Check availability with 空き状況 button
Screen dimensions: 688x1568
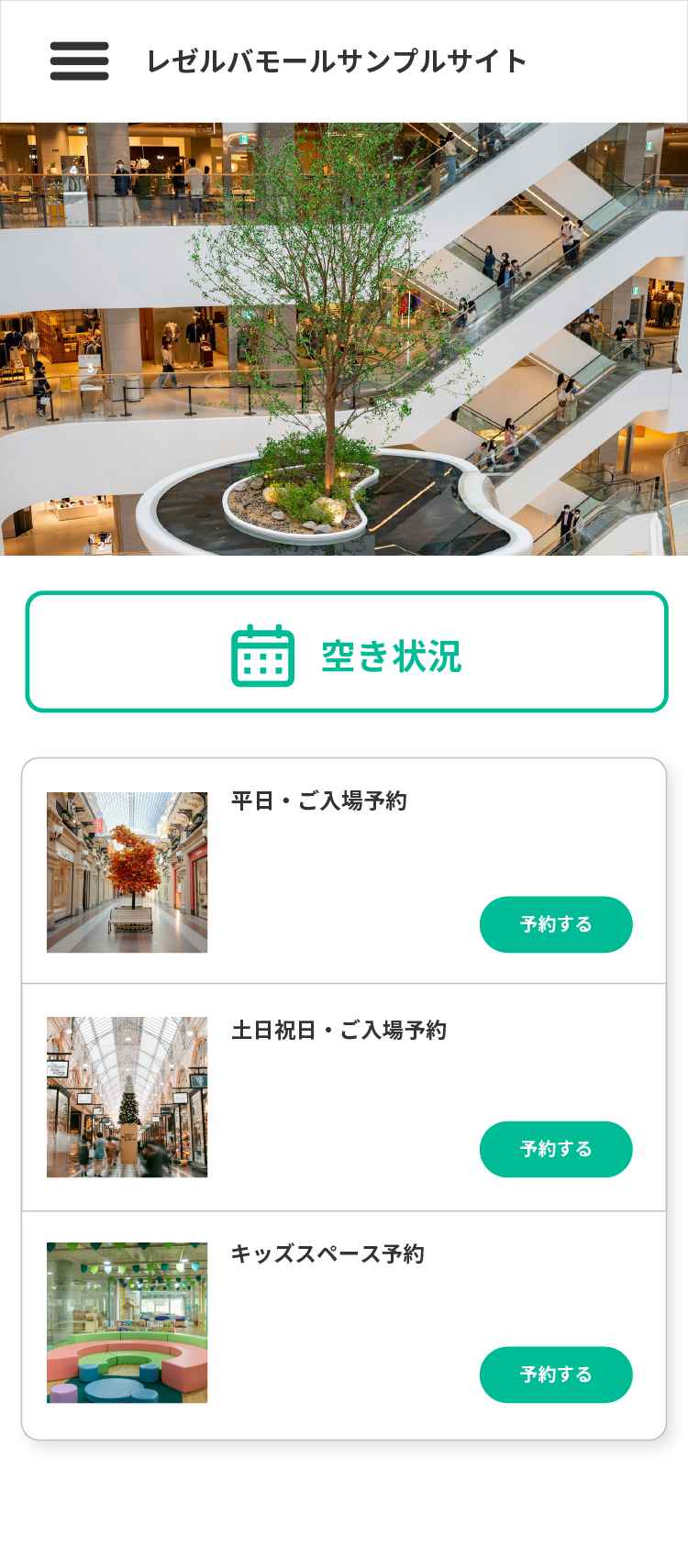click(x=346, y=652)
